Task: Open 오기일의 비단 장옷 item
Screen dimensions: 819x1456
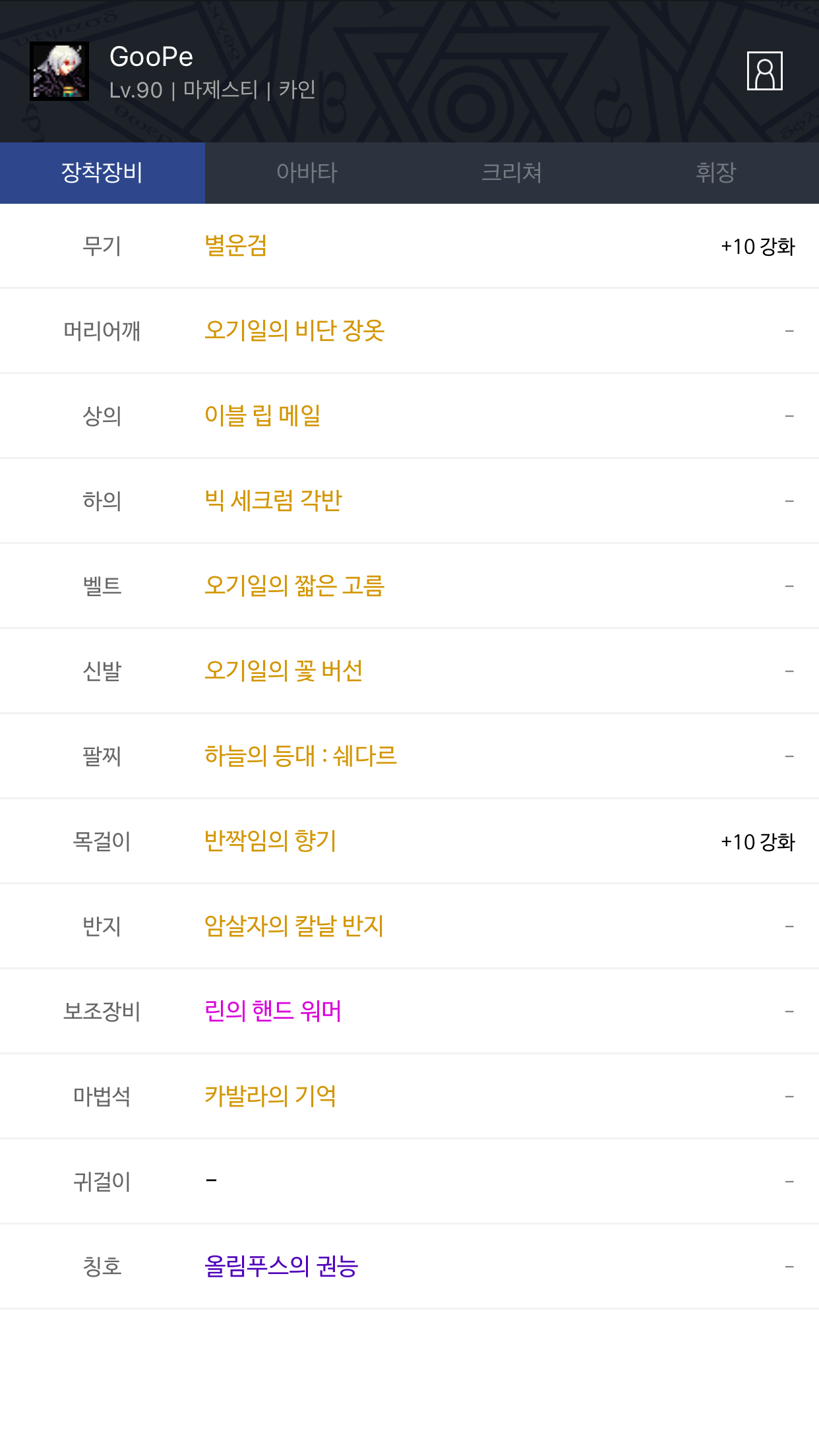Action: tap(294, 330)
